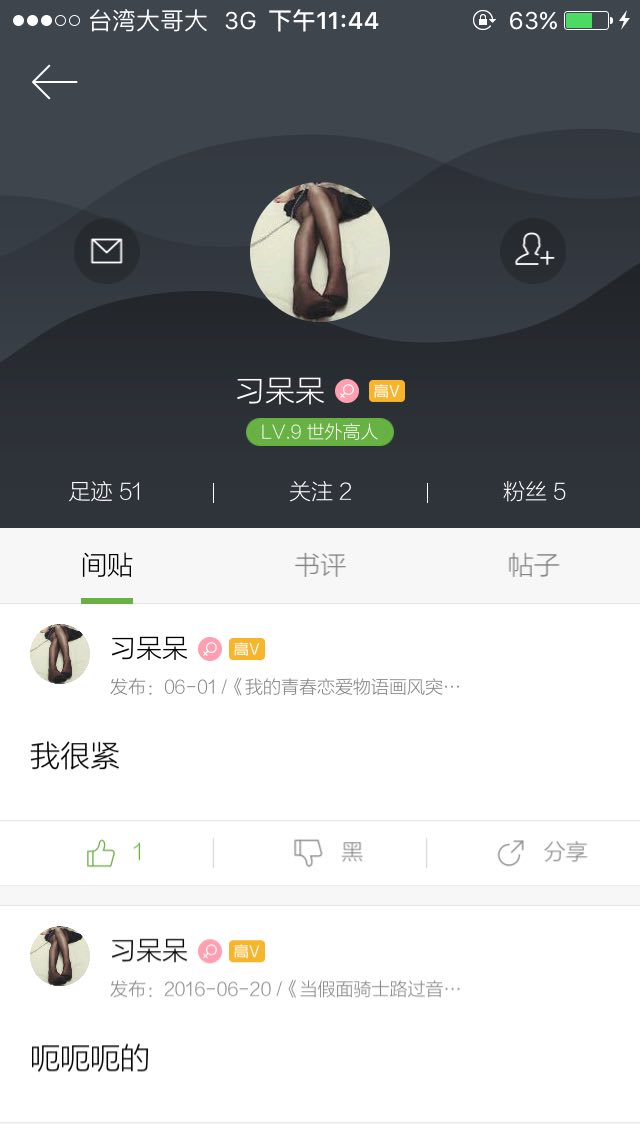Switch to the 书评 tab
Viewport: 640px width, 1136px height.
320,566
